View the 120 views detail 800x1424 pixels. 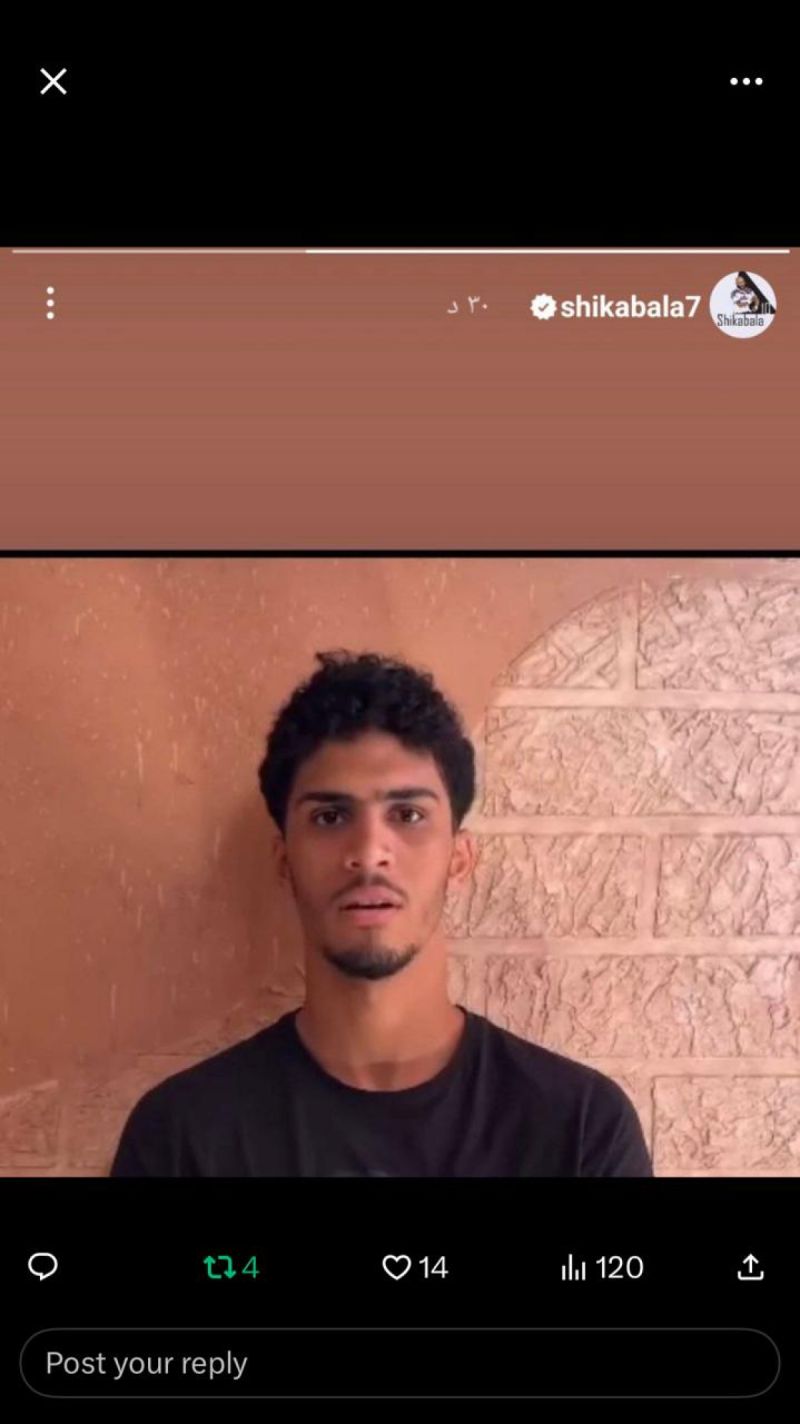pyautogui.click(x=598, y=1268)
